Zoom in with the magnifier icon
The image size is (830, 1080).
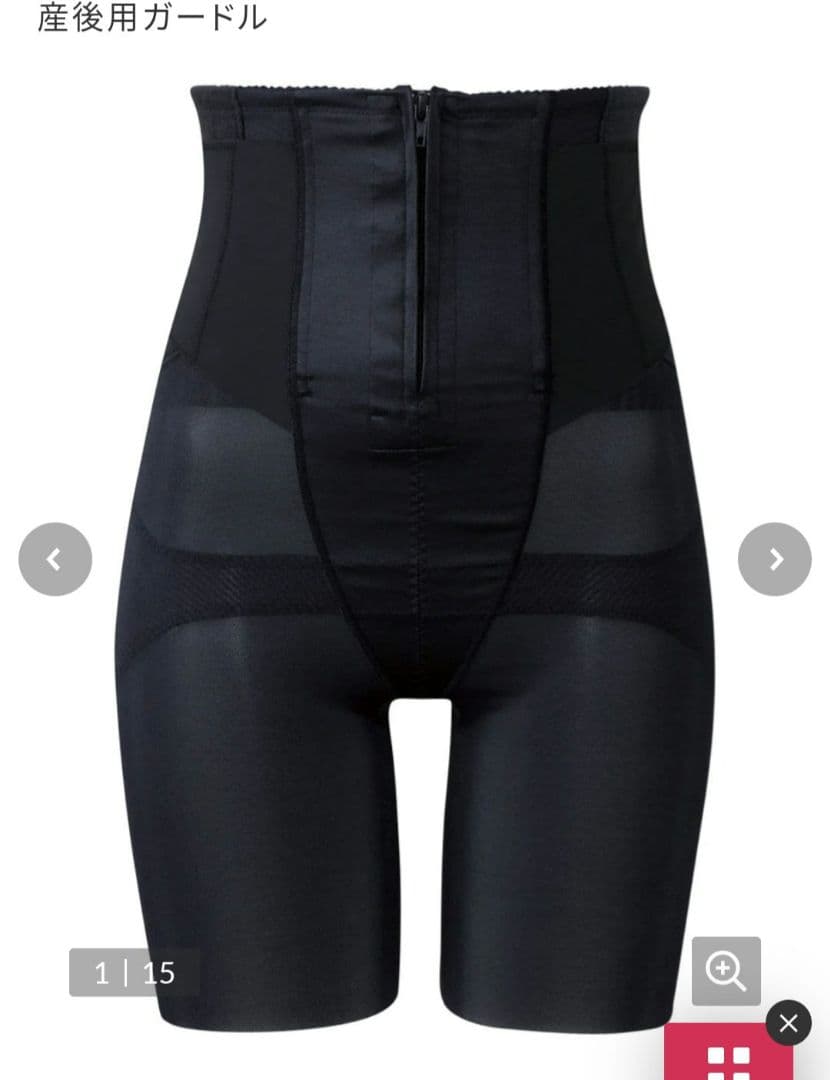point(726,971)
